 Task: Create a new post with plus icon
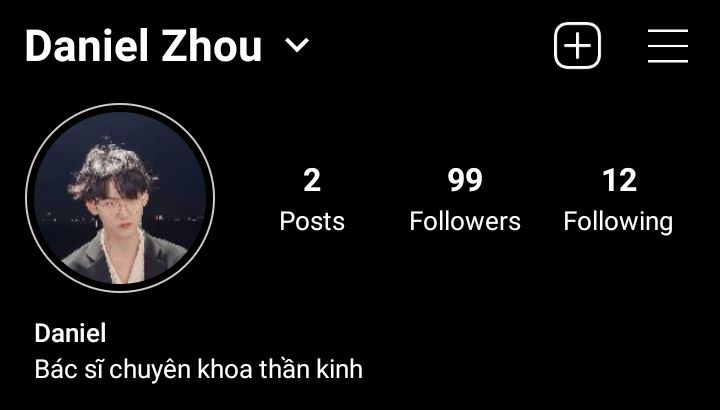coord(577,46)
